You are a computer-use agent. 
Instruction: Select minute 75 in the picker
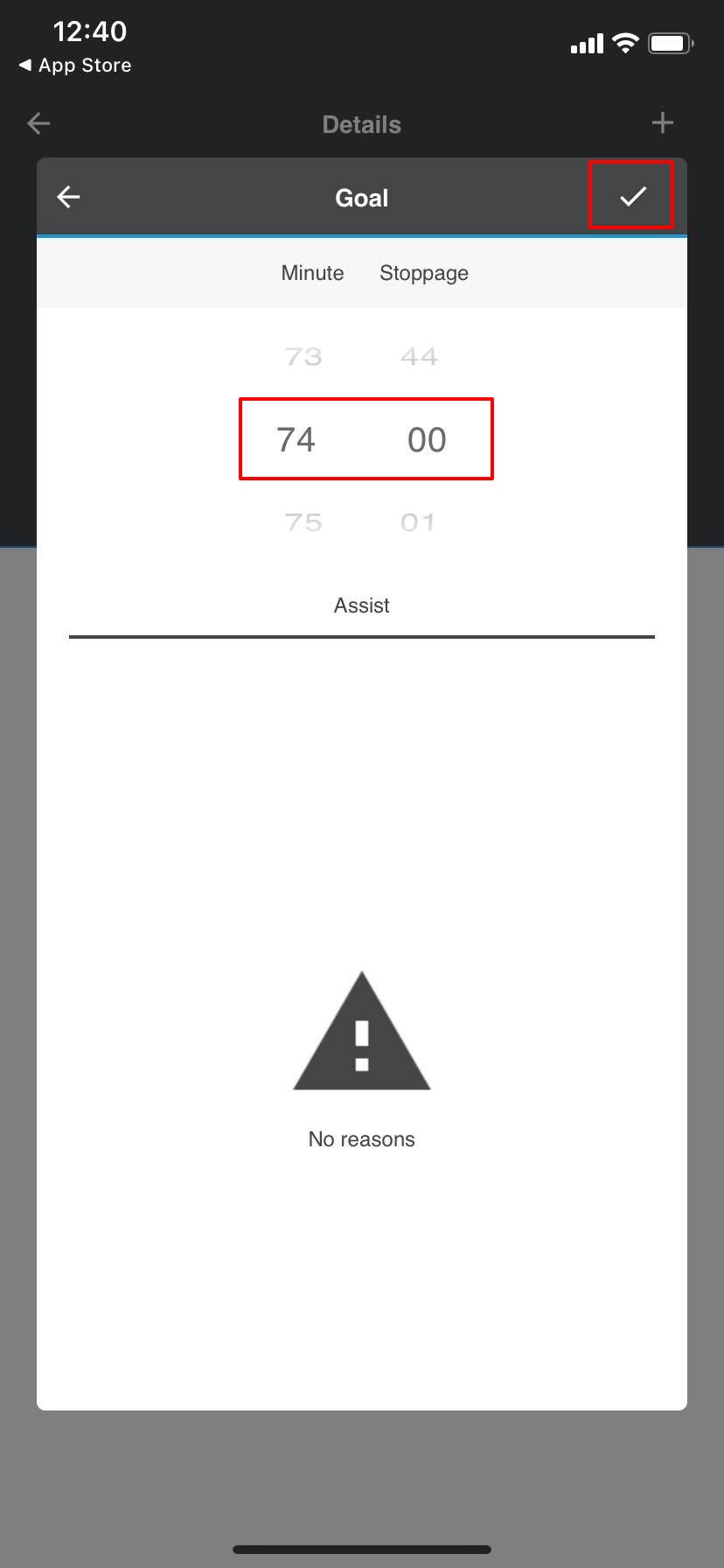[303, 522]
